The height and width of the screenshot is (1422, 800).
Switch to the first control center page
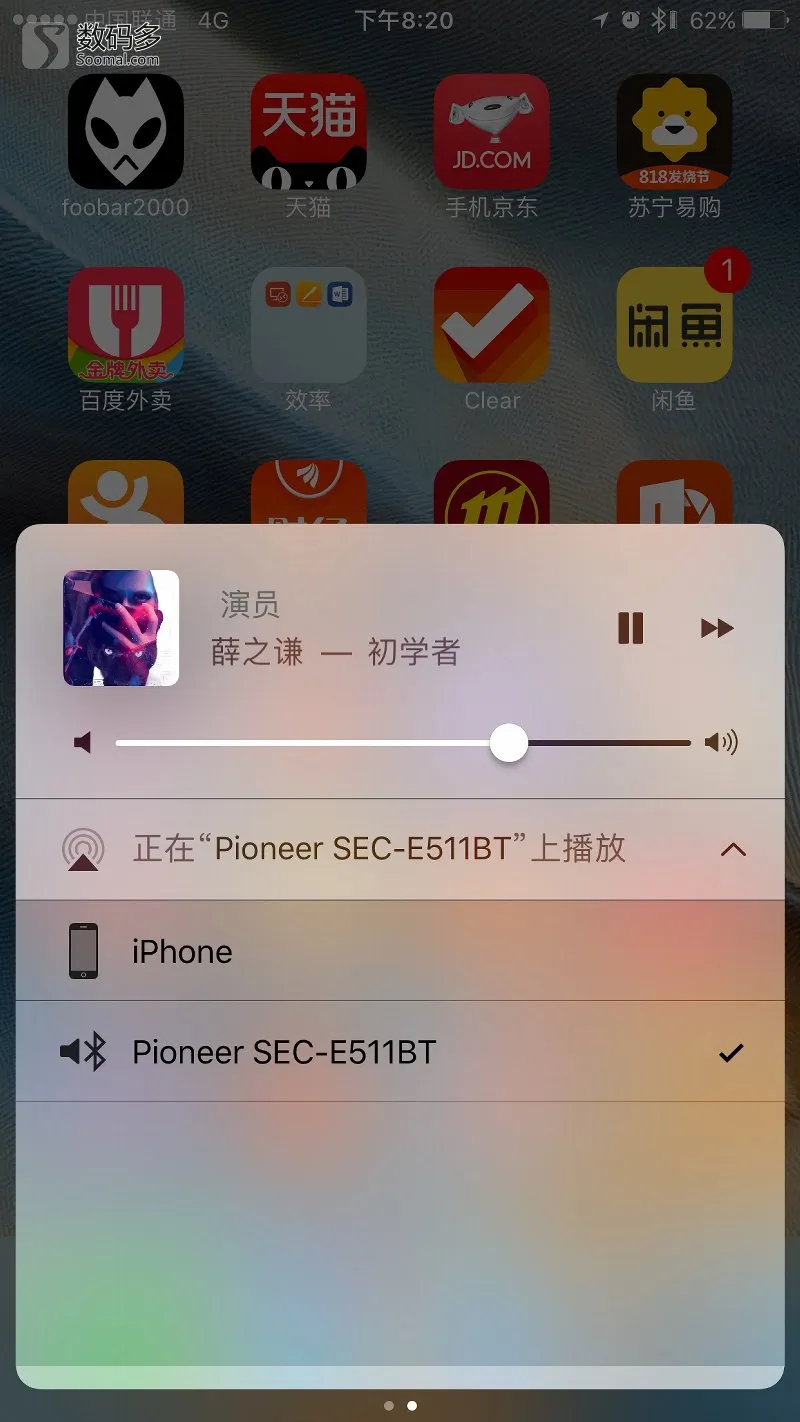point(389,1405)
